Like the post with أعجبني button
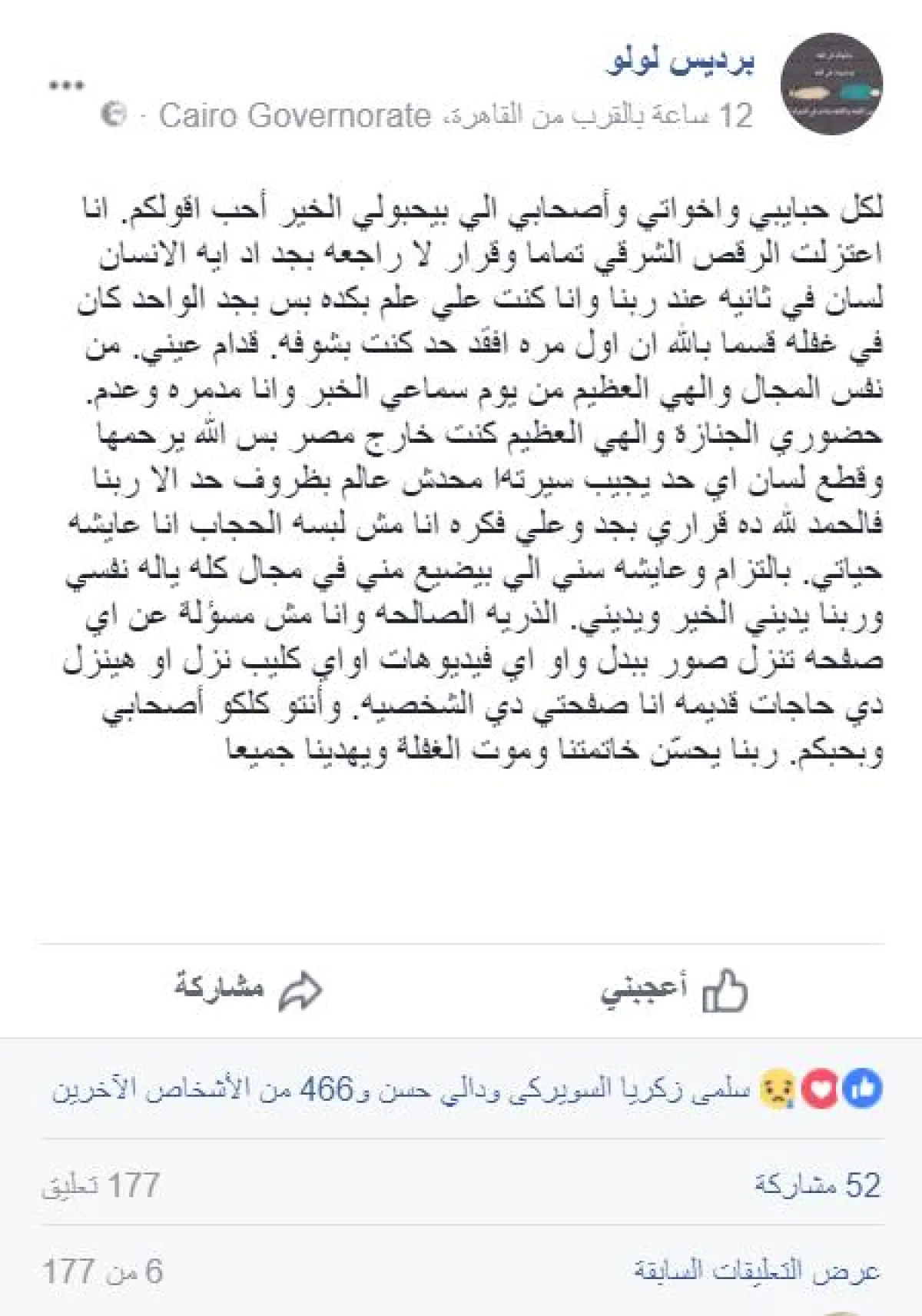 pyautogui.click(x=674, y=990)
